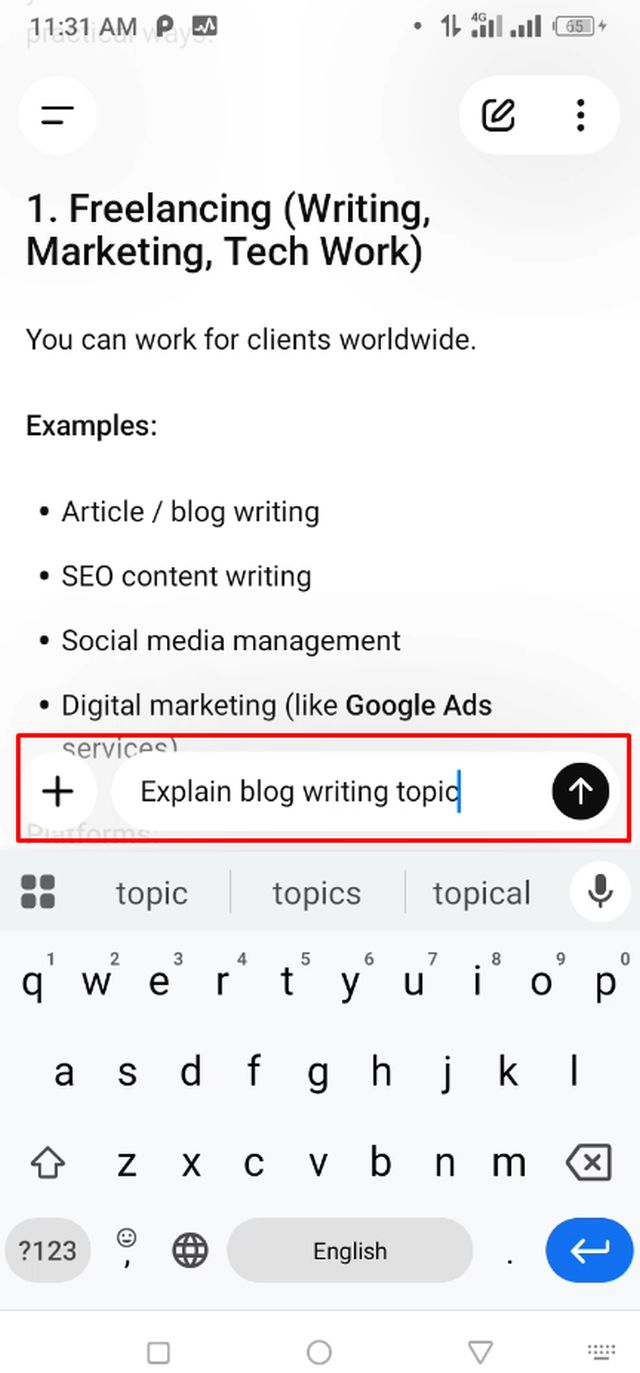Open the sidebar drawer menu

tap(58, 116)
